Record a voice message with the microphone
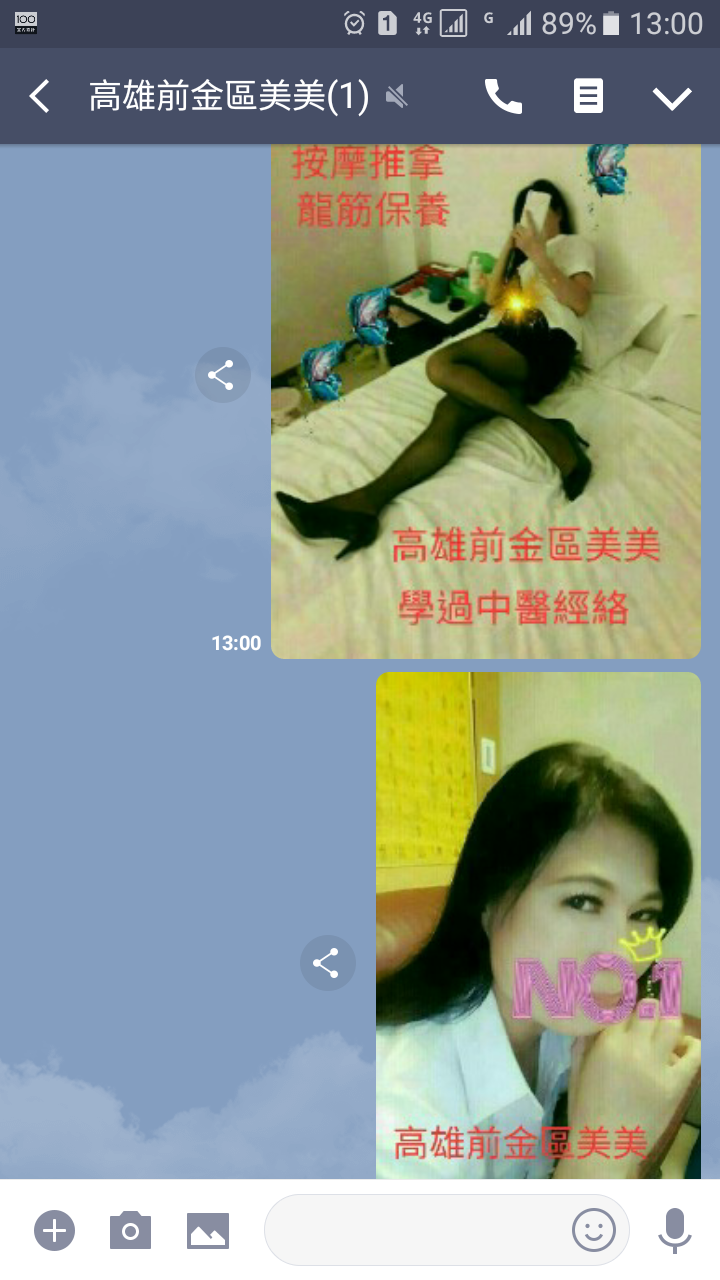Viewport: 720px width, 1280px height. (675, 1230)
